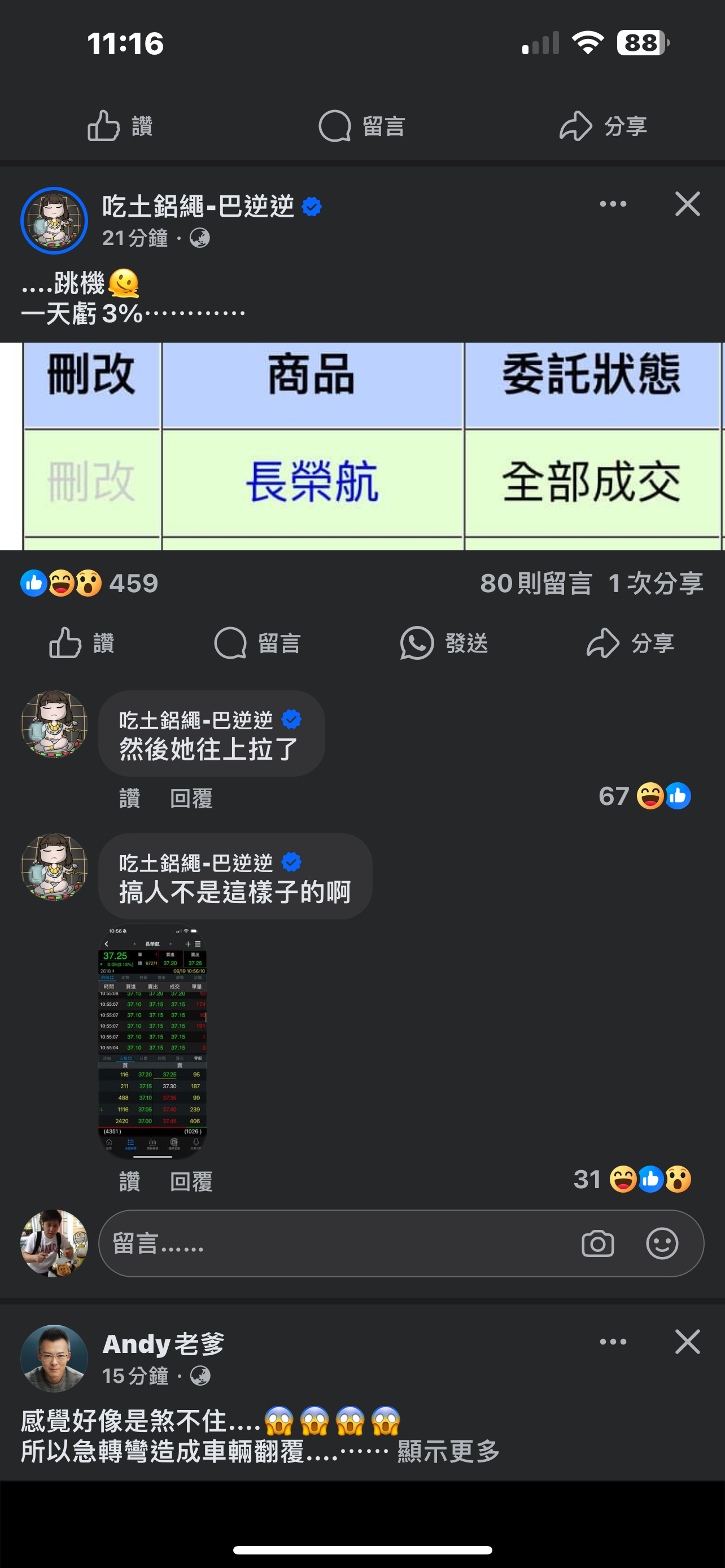This screenshot has height=1568, width=725.
Task: Dismiss Andy老爹's post with X
Action: 687,1342
